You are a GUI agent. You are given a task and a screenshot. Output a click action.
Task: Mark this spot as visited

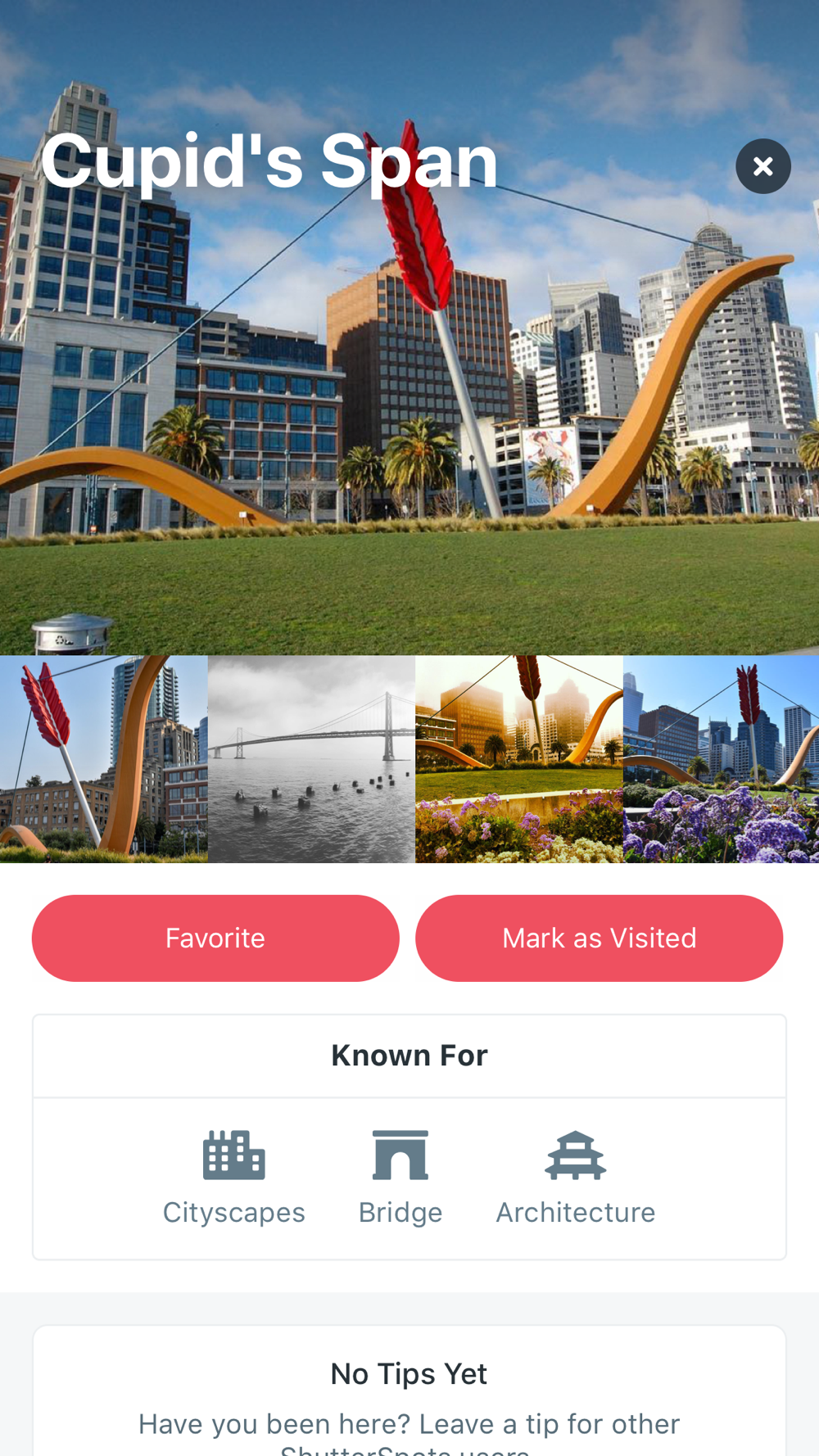pyautogui.click(x=599, y=938)
